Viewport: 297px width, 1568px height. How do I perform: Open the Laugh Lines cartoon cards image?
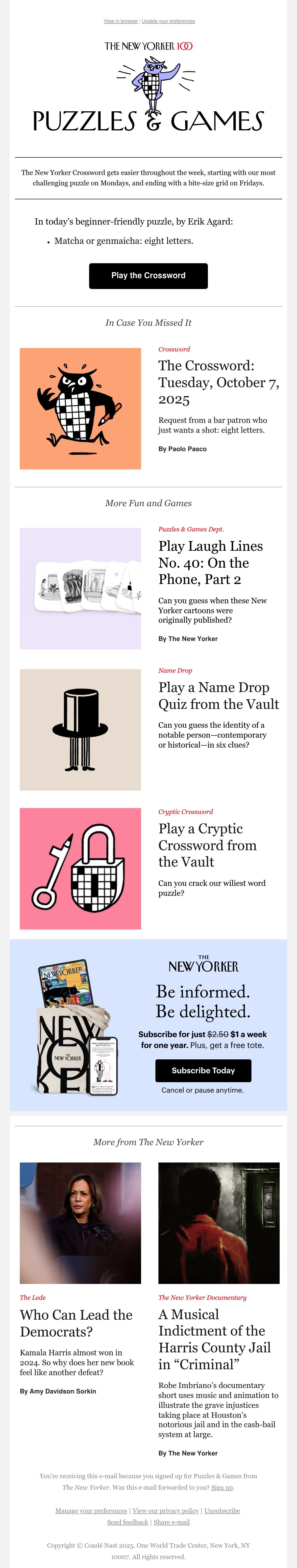[x=80, y=589]
